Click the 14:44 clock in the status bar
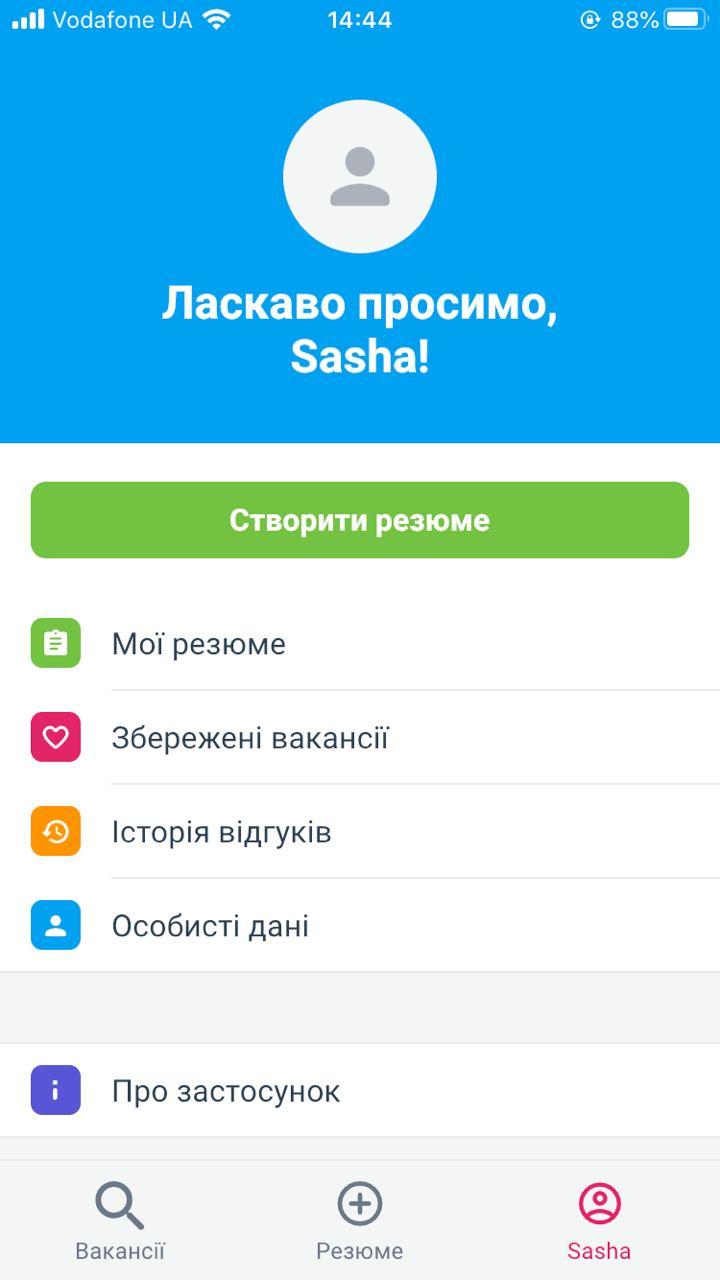The height and width of the screenshot is (1280, 720). tap(360, 18)
